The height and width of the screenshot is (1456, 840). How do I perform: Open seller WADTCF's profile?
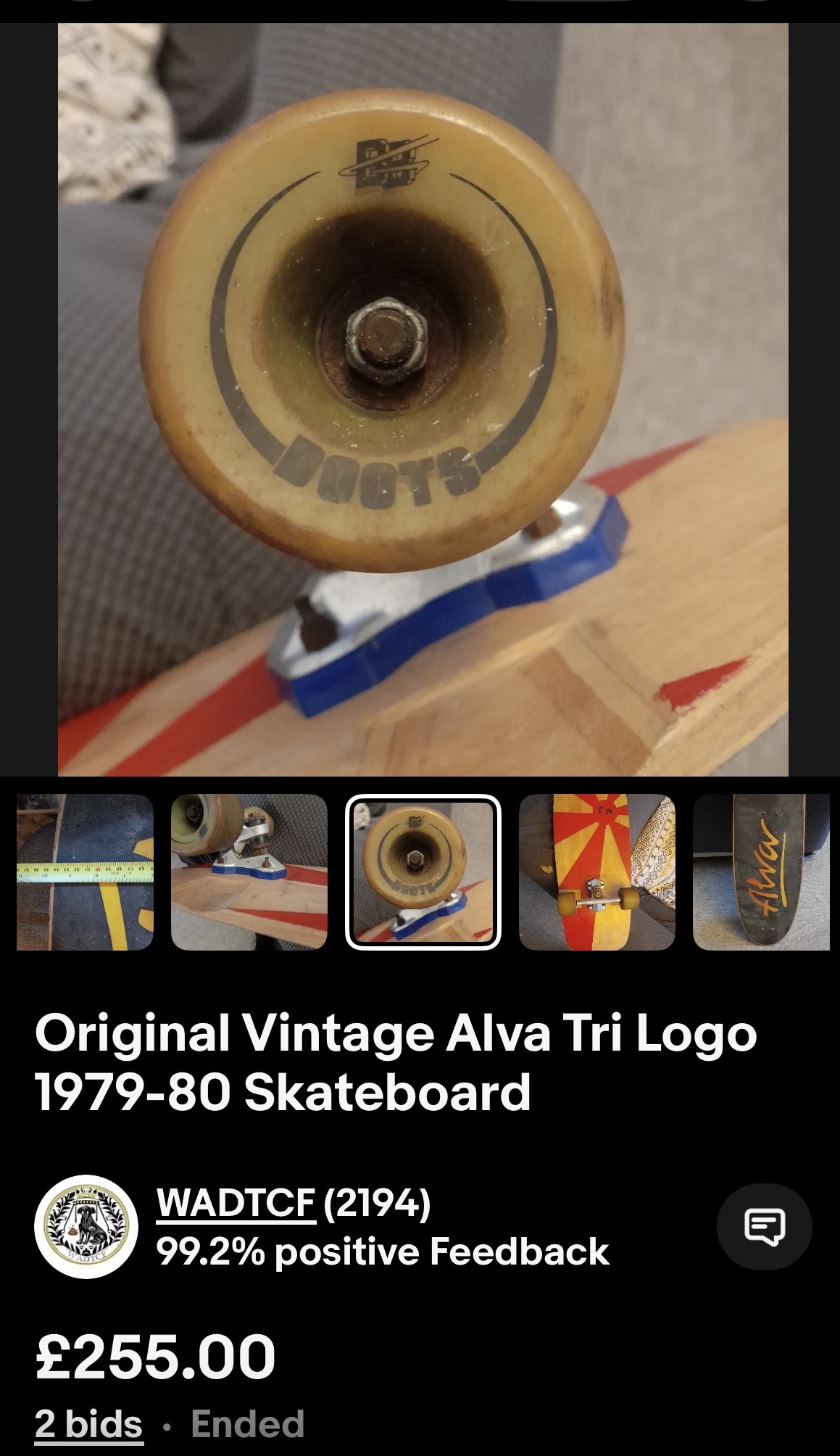pyautogui.click(x=236, y=1202)
